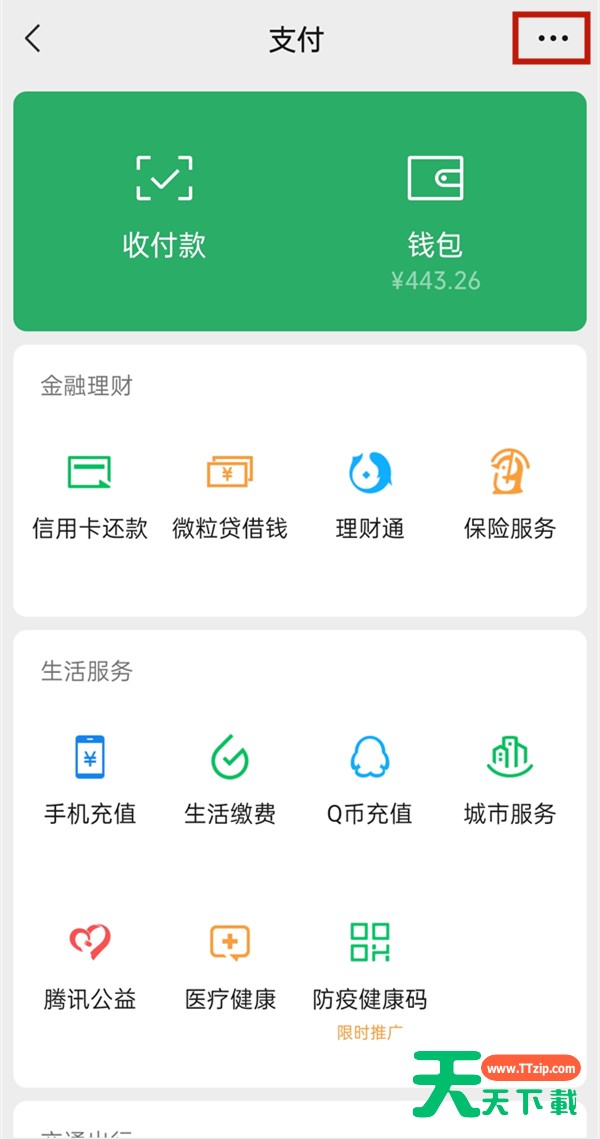Open 保险服务 insurance services
This screenshot has height=1139, width=600.
pyautogui.click(x=509, y=496)
